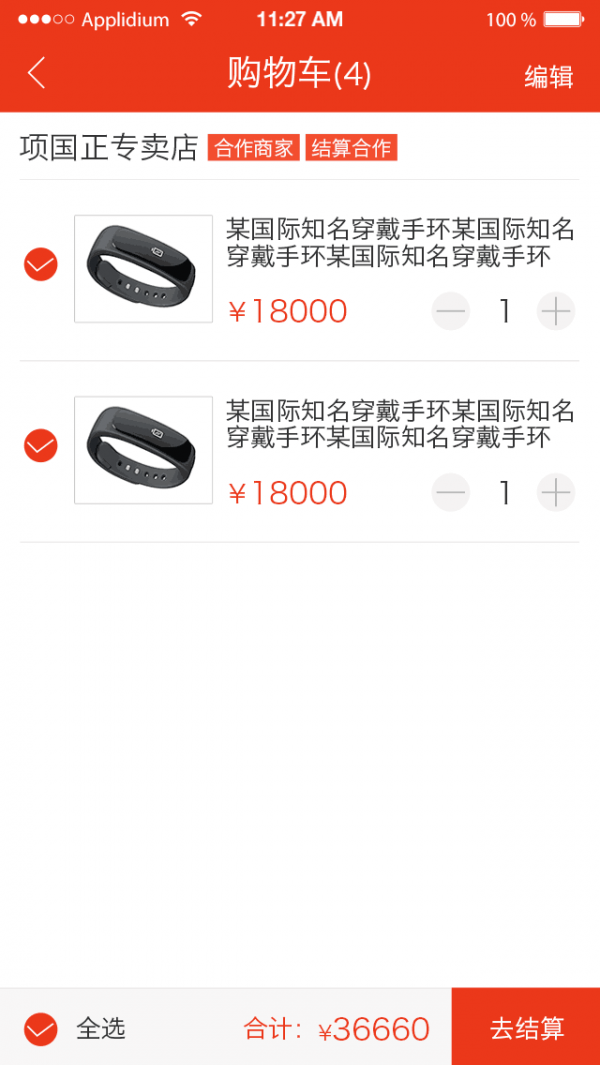
Task: Open the second wristband product image
Action: pyautogui.click(x=143, y=450)
